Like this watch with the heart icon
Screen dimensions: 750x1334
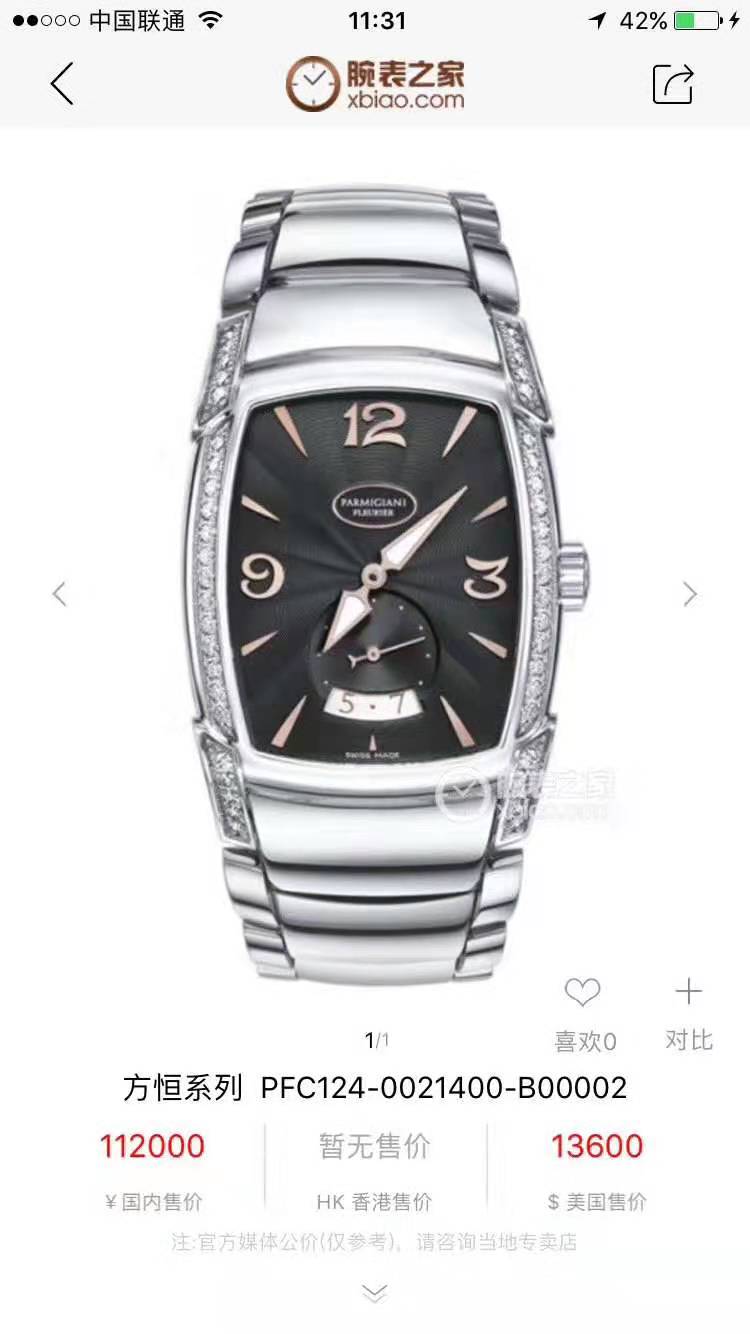tap(583, 993)
